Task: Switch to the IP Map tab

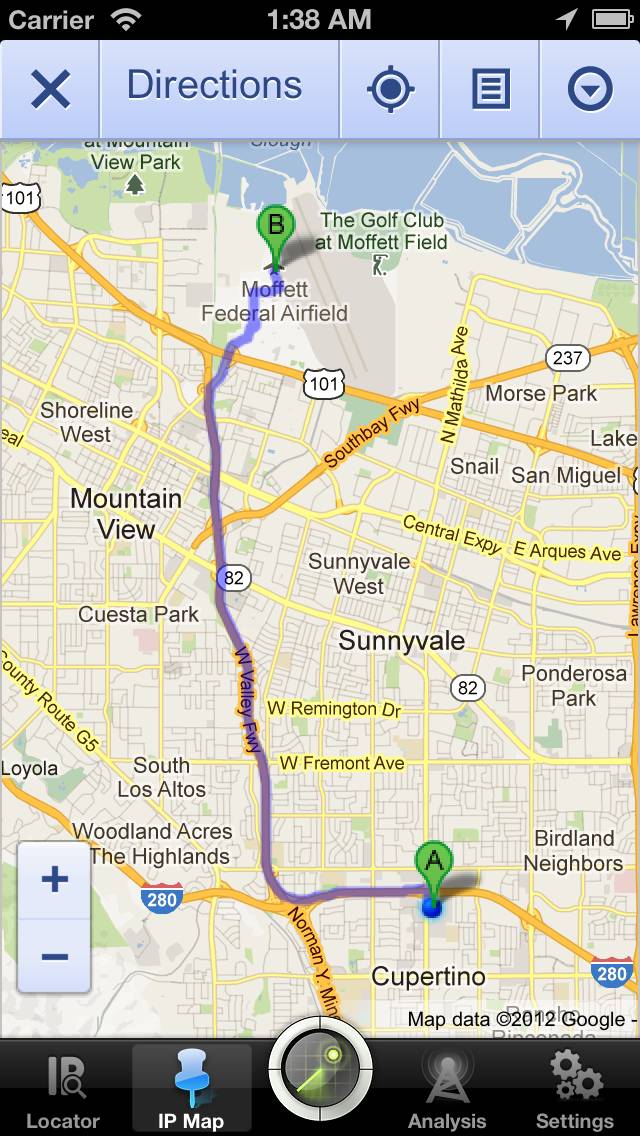Action: pyautogui.click(x=191, y=1091)
